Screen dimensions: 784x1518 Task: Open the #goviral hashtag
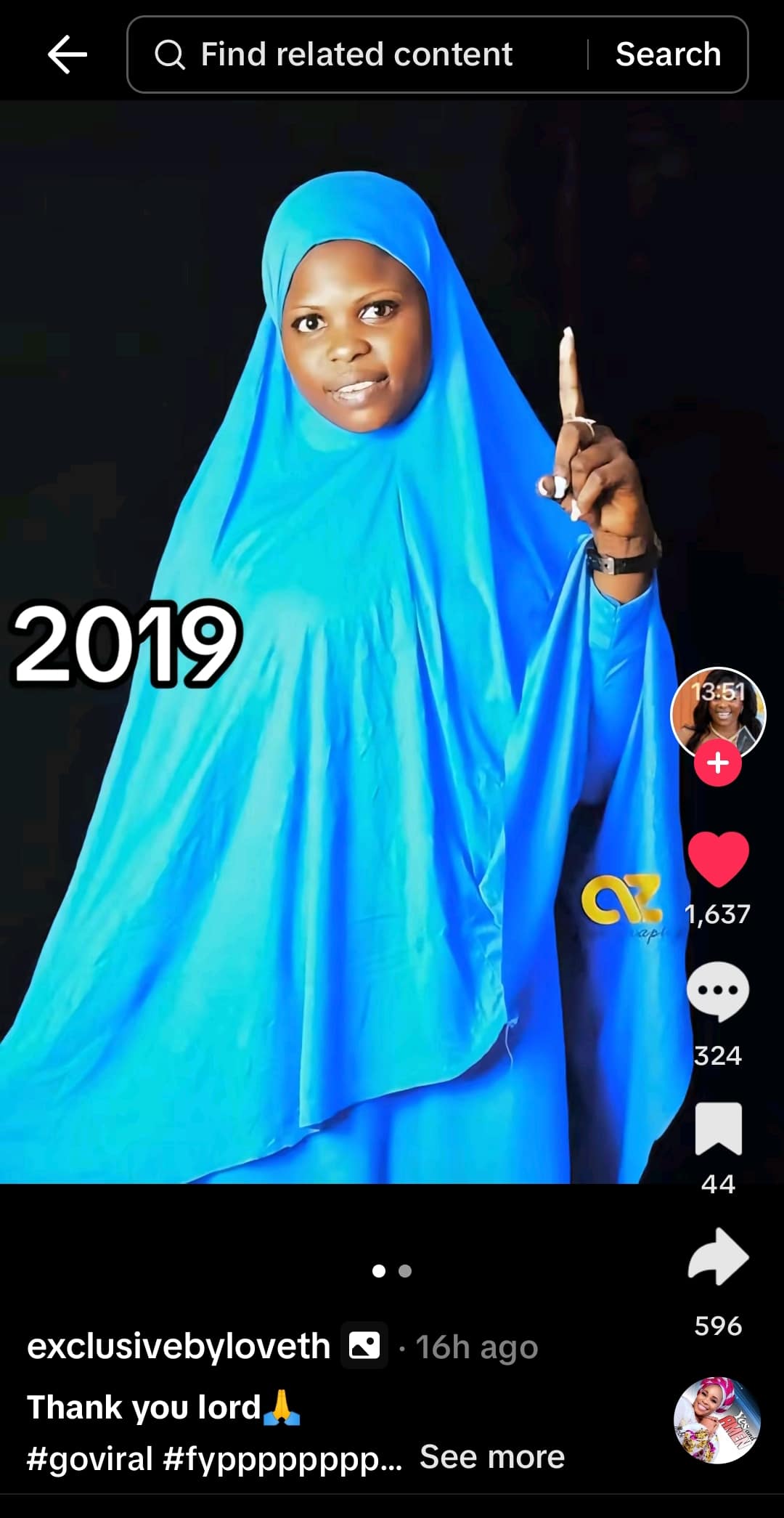[x=89, y=1458]
